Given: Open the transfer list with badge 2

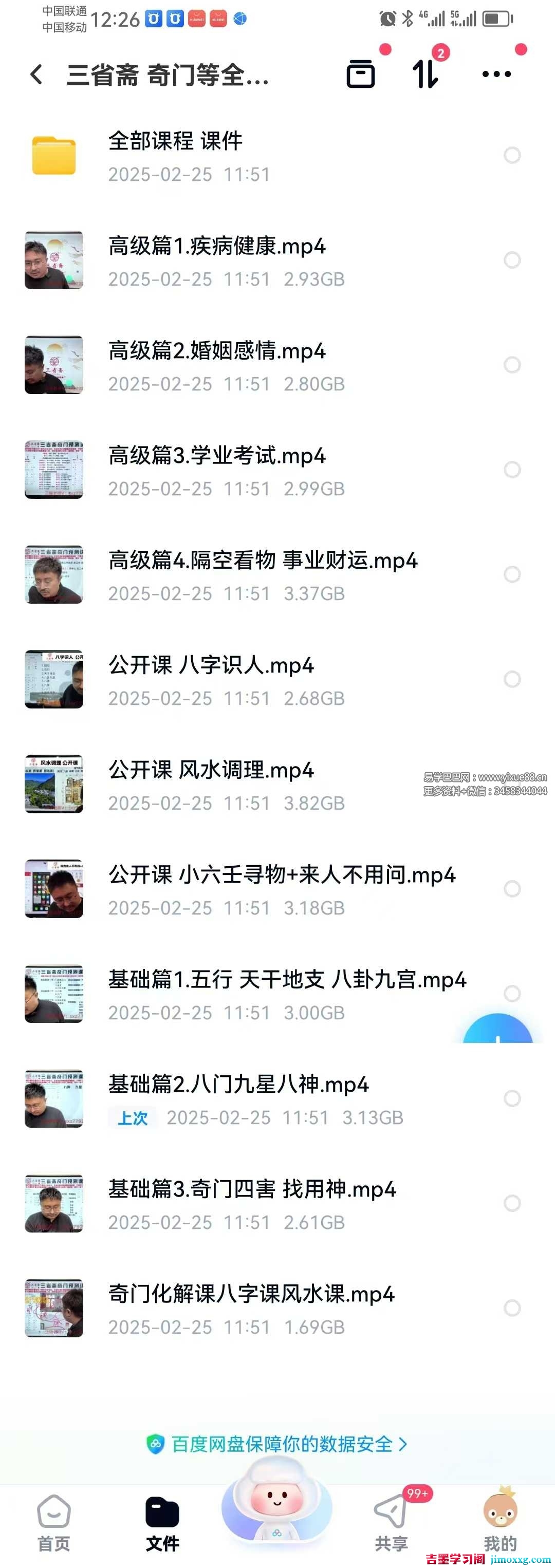Looking at the screenshot, I should 426,74.
